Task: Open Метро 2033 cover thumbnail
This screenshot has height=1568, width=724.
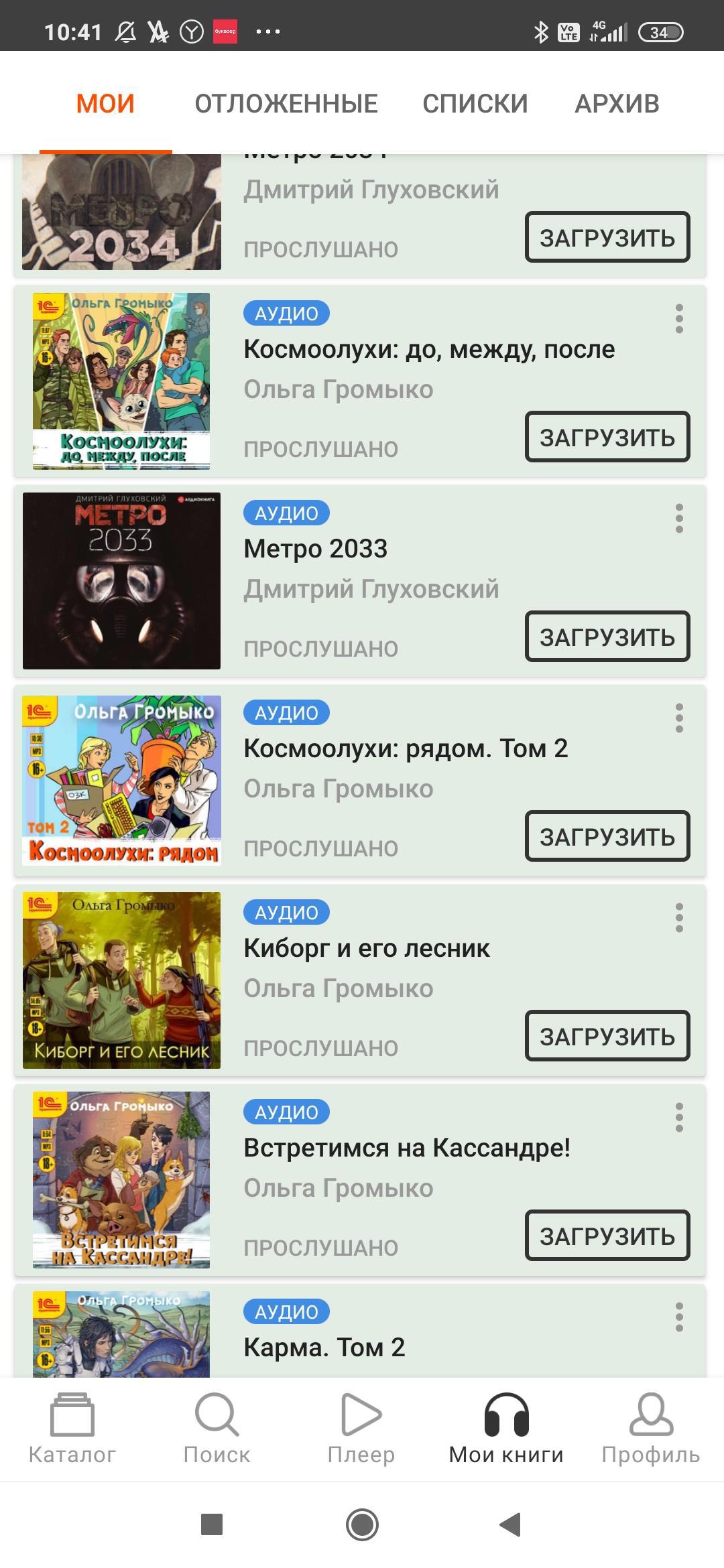Action: tap(121, 580)
